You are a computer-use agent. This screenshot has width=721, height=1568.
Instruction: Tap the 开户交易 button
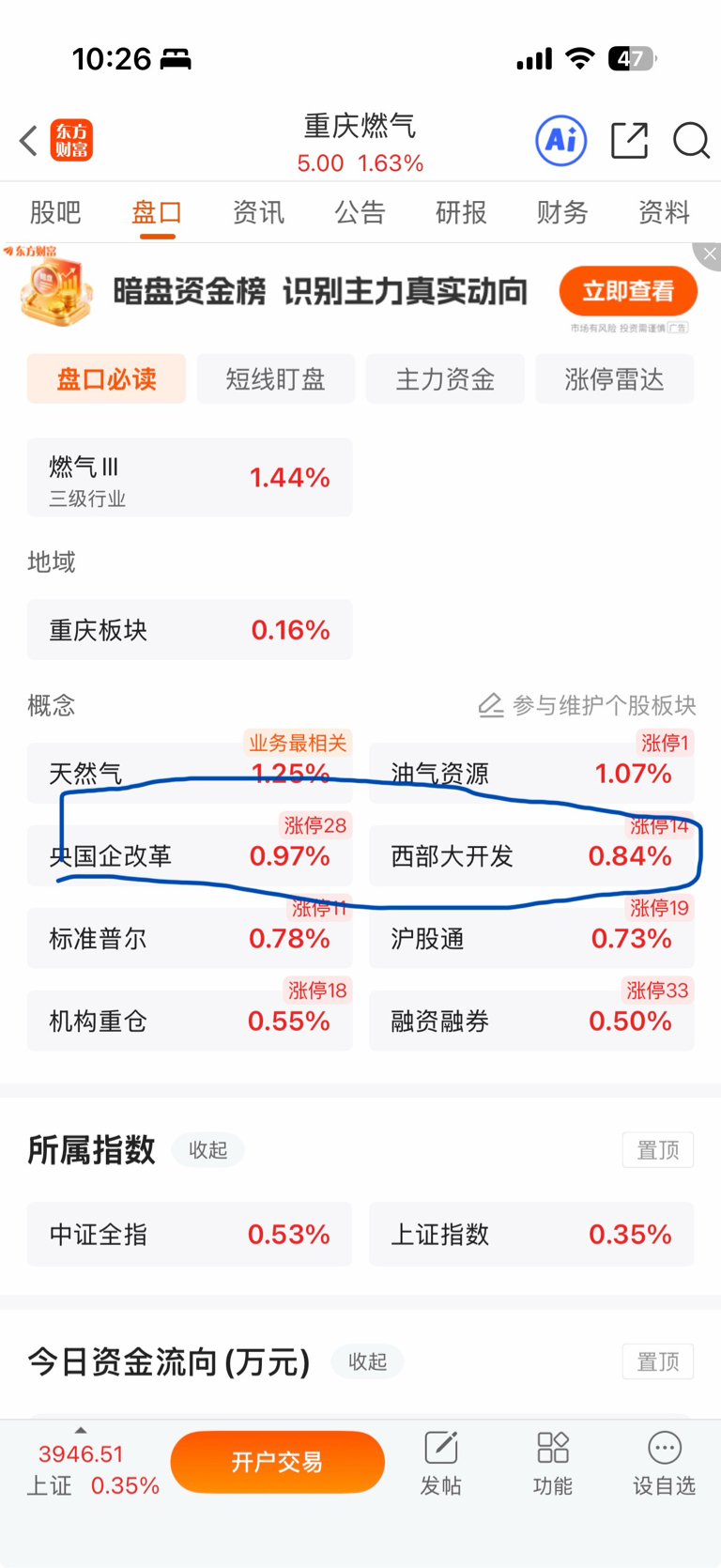coord(277,1462)
